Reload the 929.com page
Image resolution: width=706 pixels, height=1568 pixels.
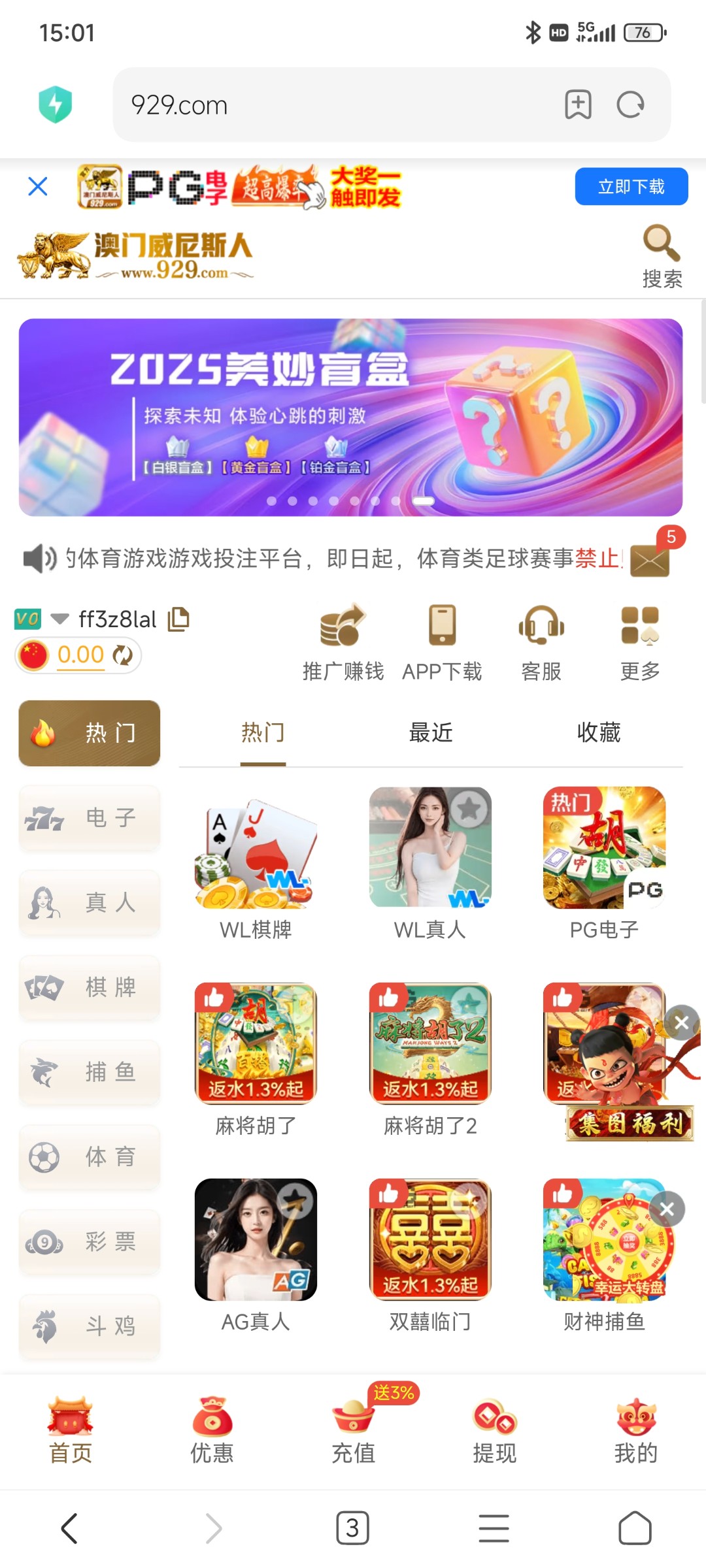tap(631, 105)
